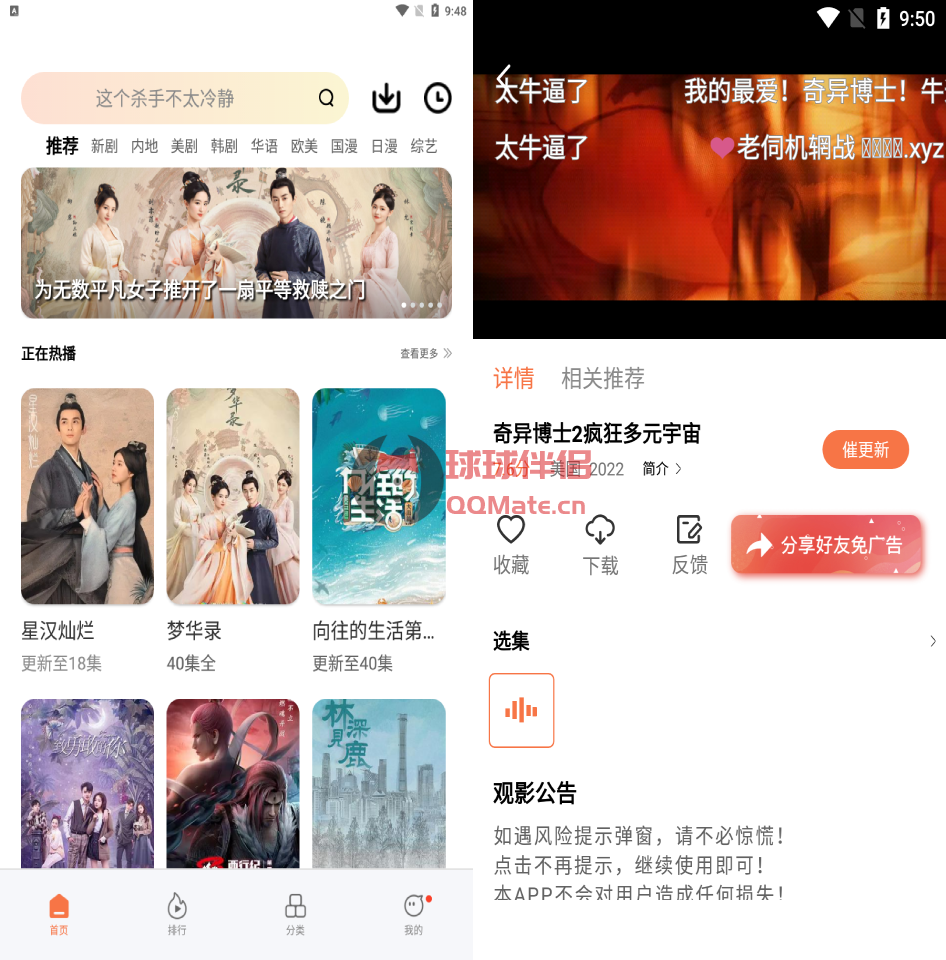
Task: Switch to the 相关推荐 tab
Action: (x=603, y=379)
